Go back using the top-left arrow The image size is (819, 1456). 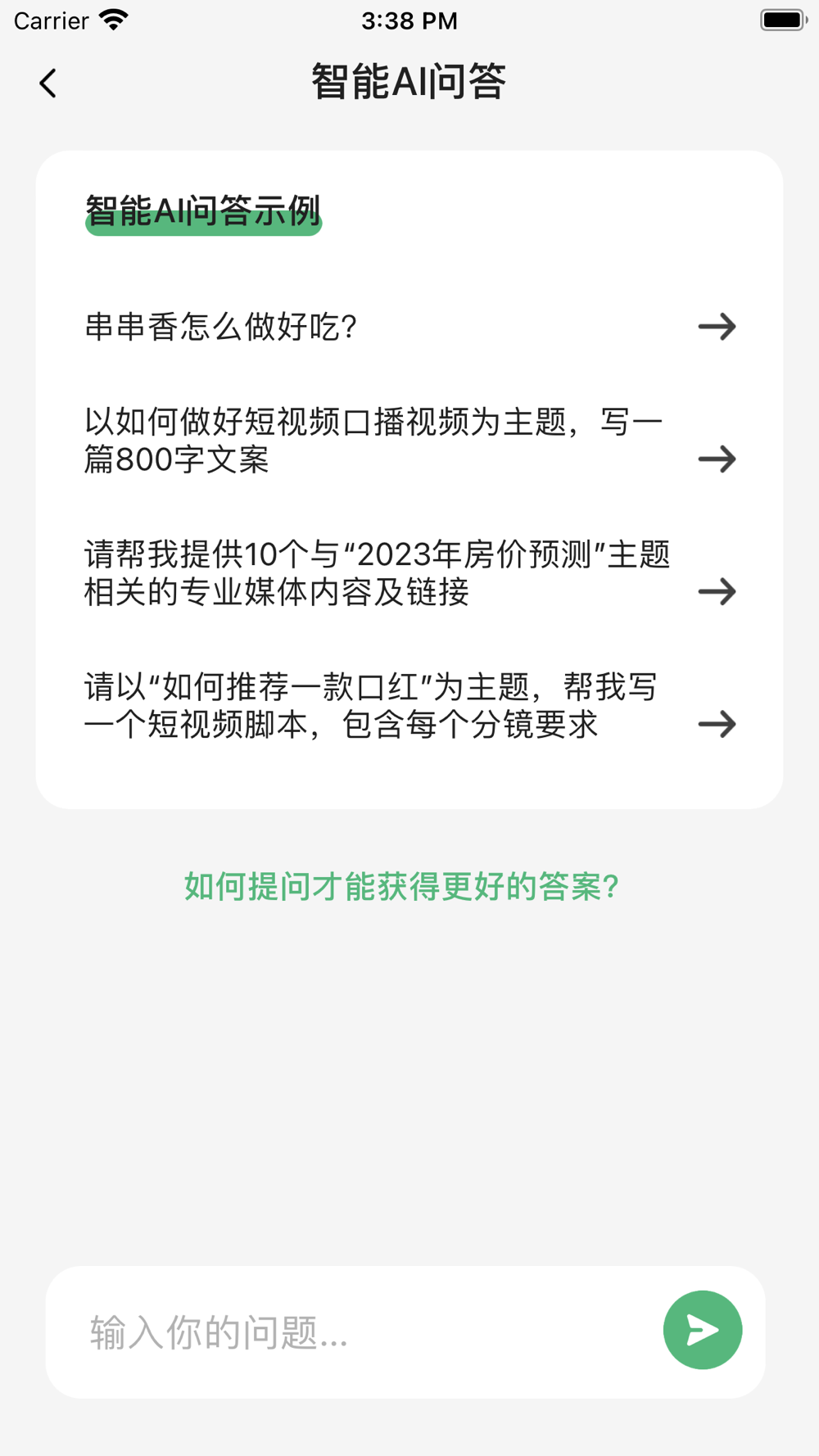pos(48,83)
